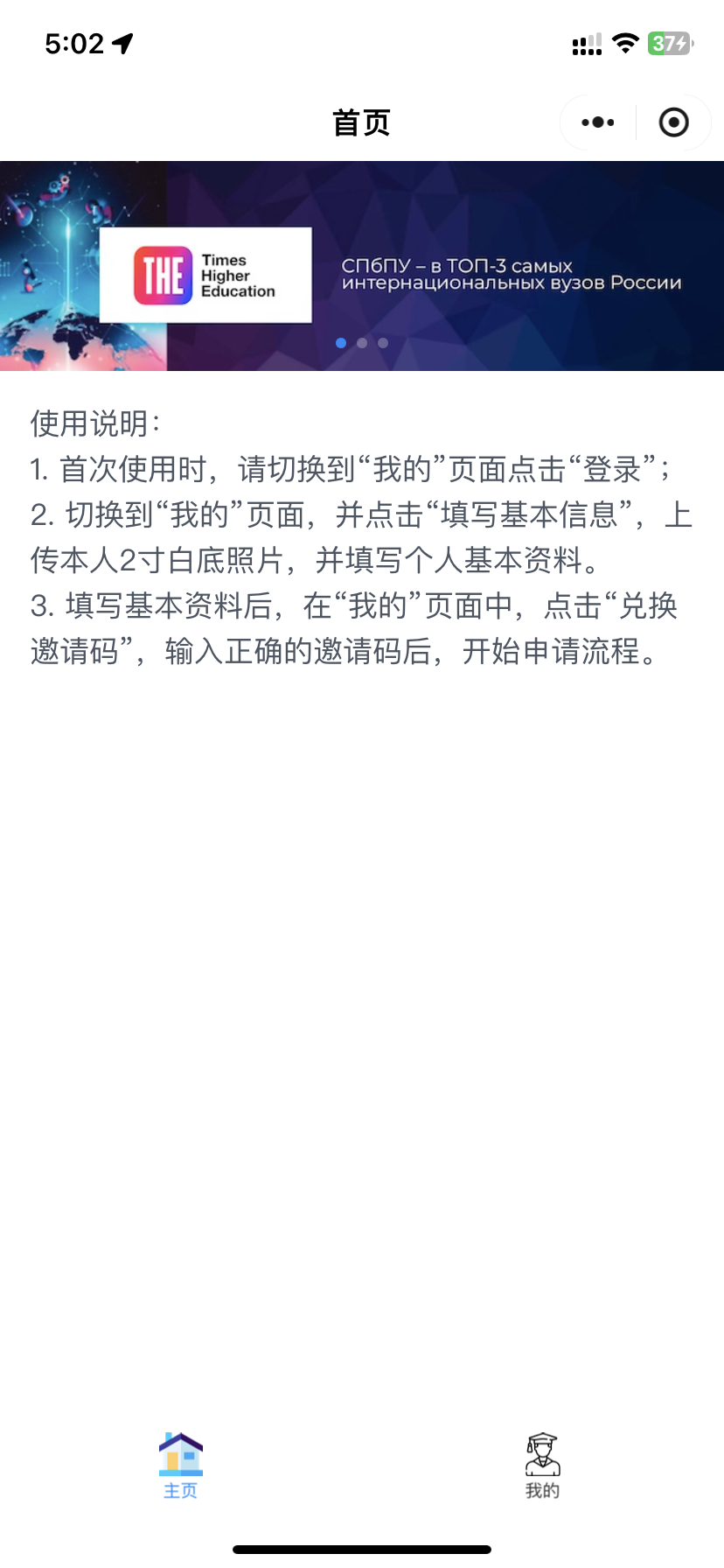Open the Times Higher Education banner

click(362, 266)
